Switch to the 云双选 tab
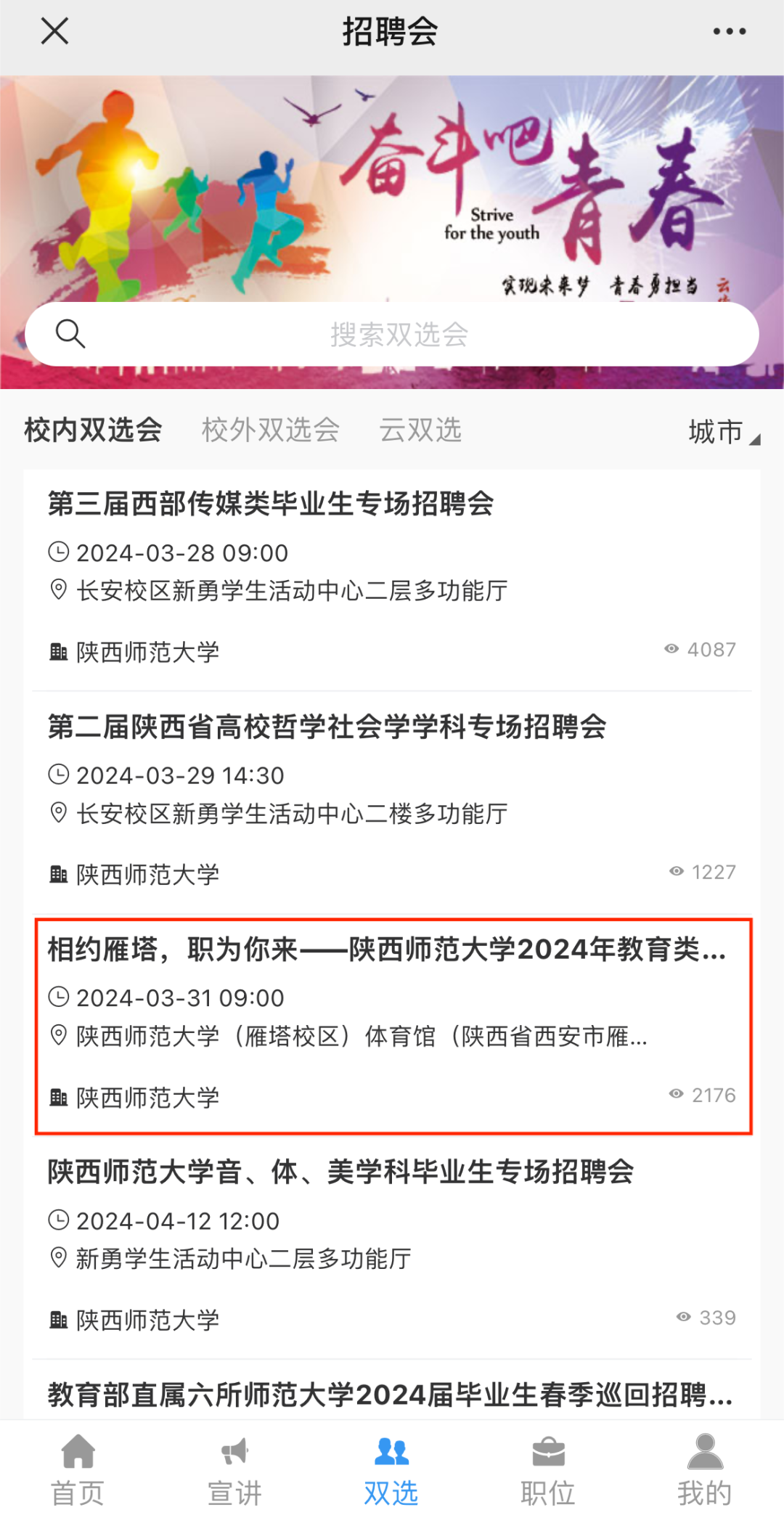This screenshot has height=1539, width=784. 420,430
